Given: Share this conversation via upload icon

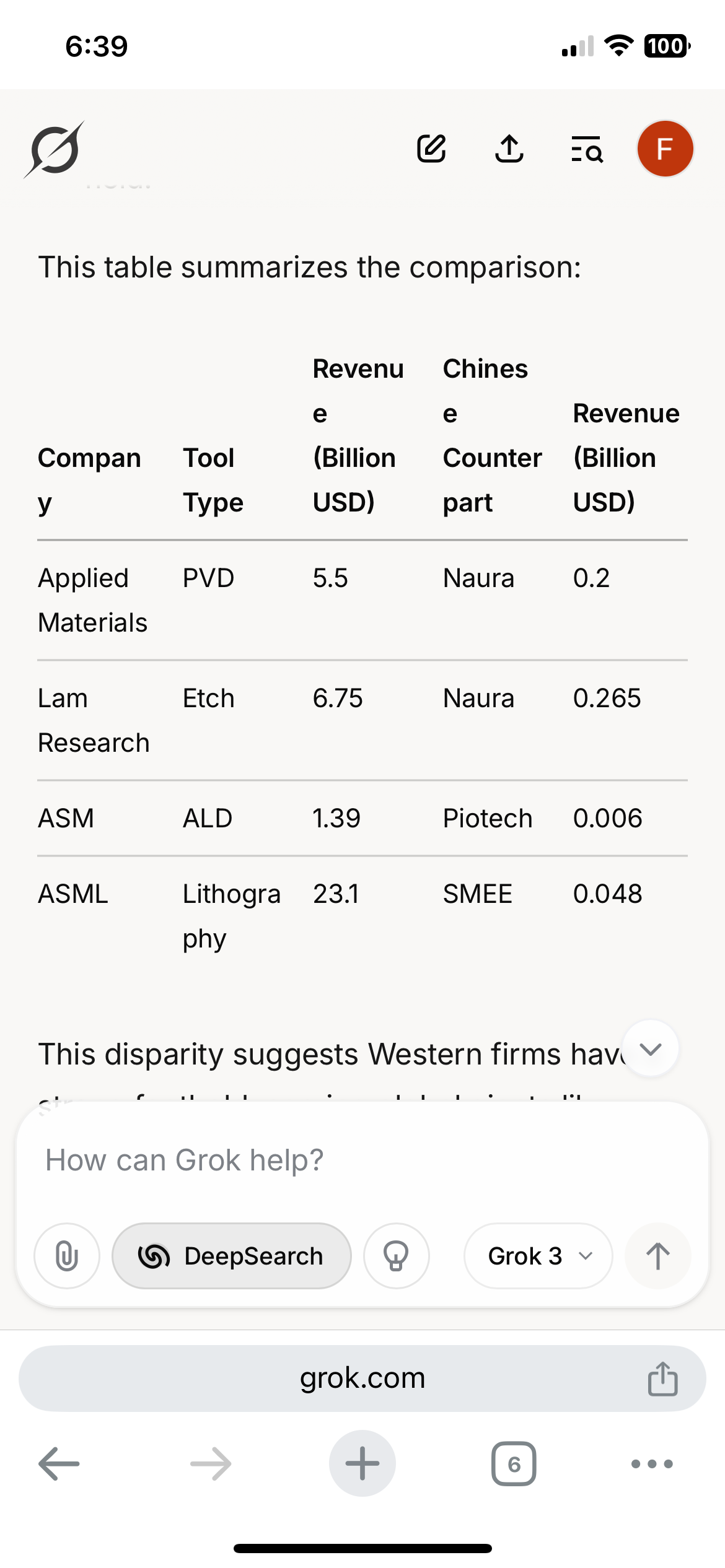Looking at the screenshot, I should (509, 149).
